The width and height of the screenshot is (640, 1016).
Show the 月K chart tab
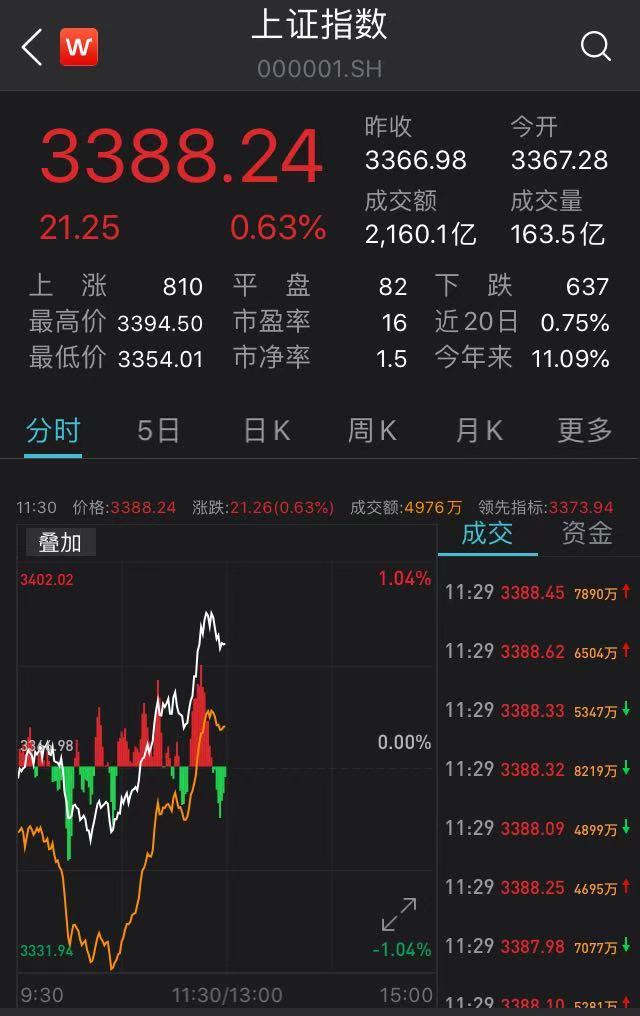coord(479,431)
